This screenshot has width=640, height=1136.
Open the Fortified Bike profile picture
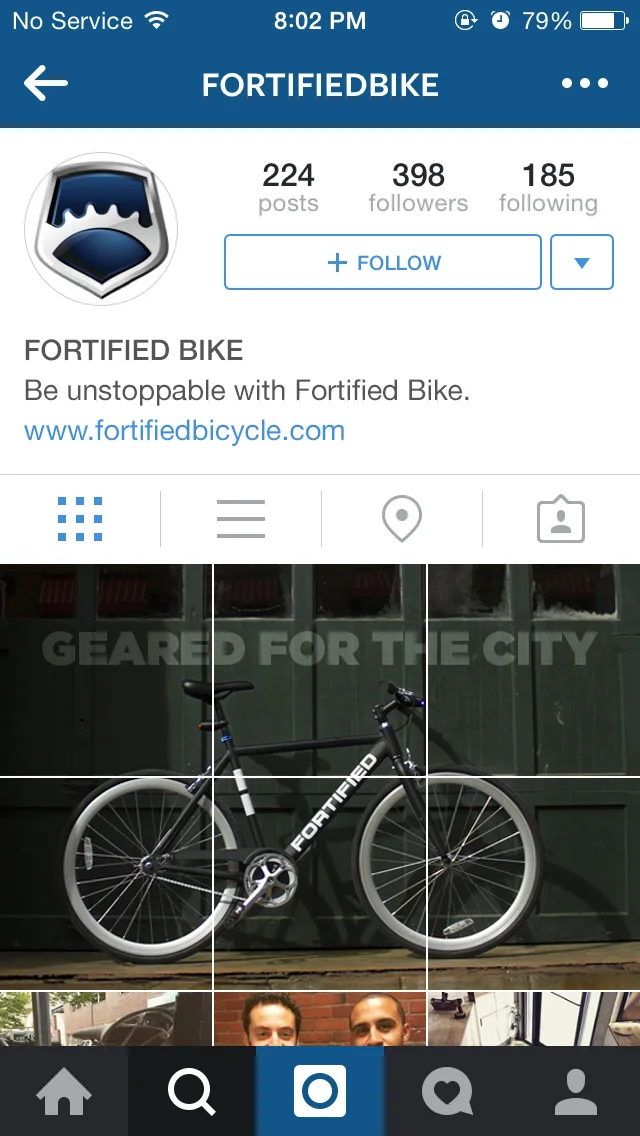pos(101,229)
